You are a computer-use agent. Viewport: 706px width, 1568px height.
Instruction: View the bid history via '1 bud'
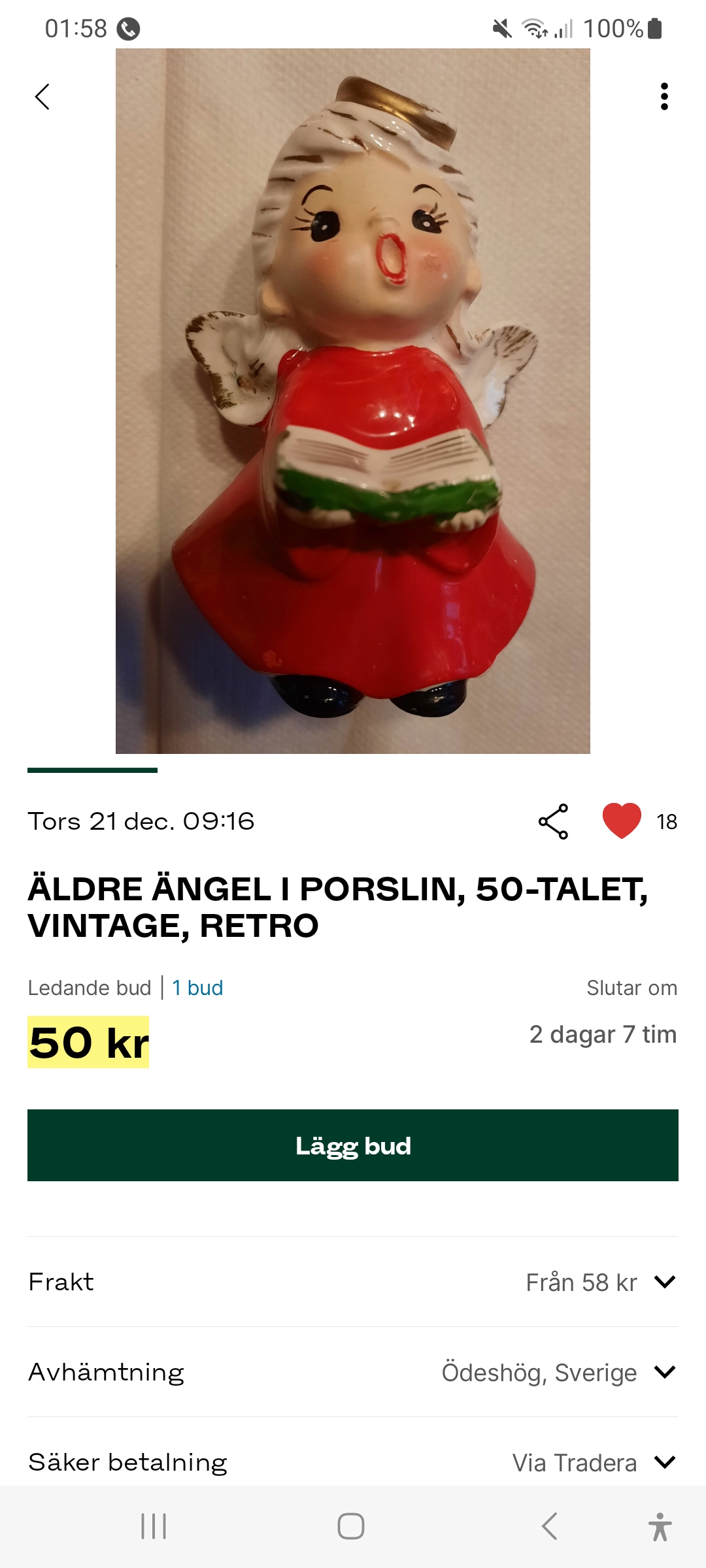coord(197,988)
